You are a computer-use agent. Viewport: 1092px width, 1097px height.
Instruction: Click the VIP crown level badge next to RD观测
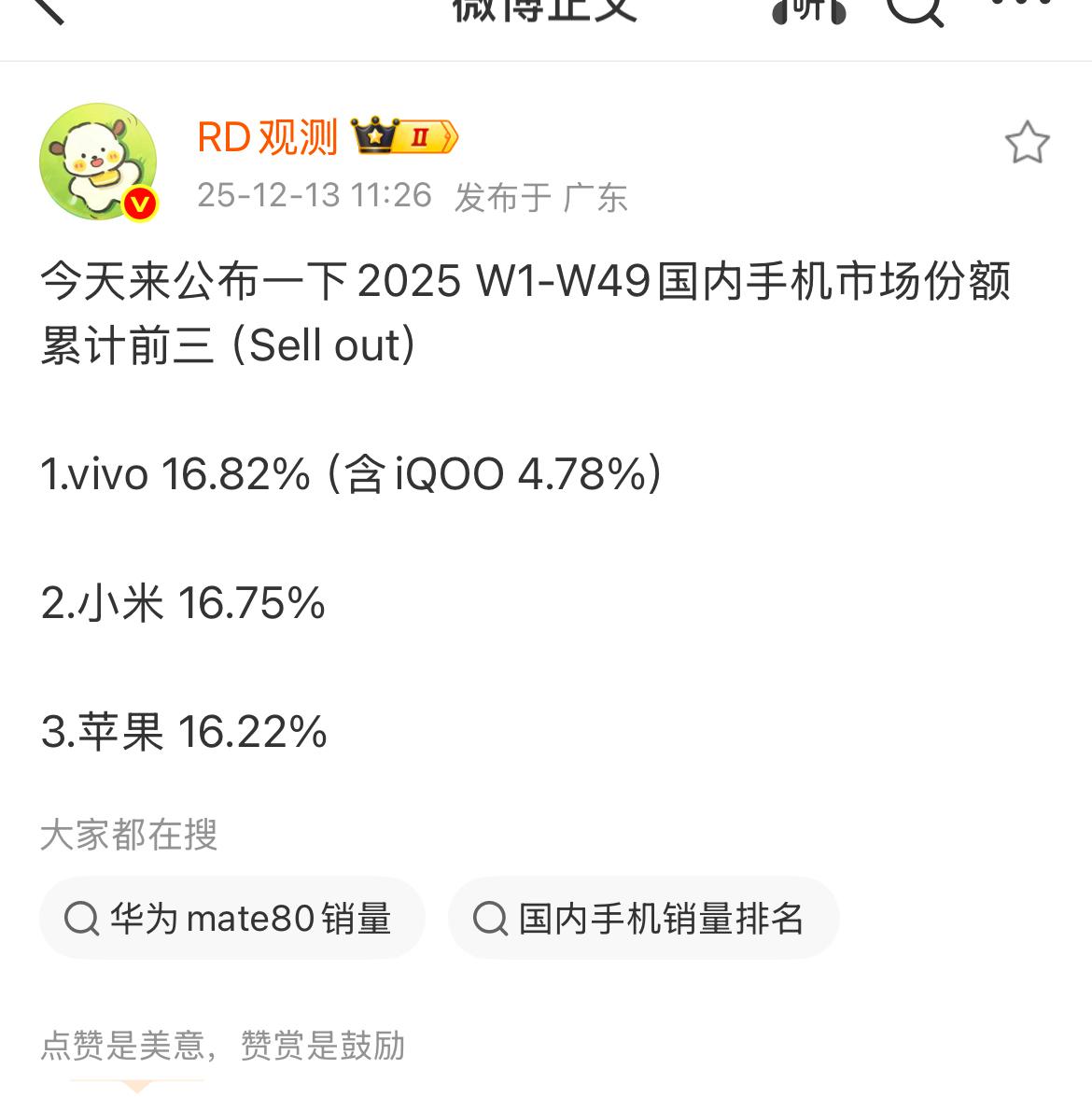coord(403,136)
